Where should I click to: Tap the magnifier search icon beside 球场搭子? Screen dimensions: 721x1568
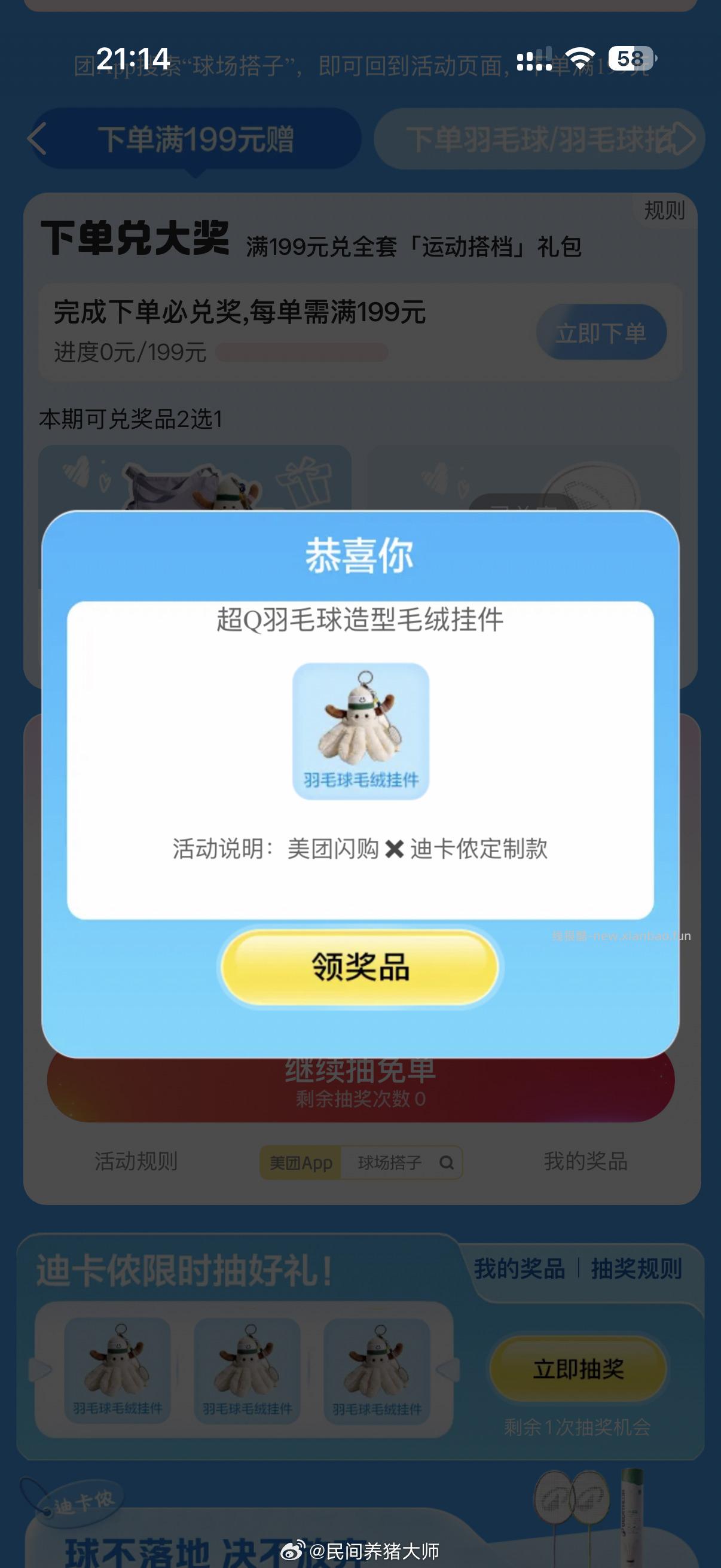446,1161
